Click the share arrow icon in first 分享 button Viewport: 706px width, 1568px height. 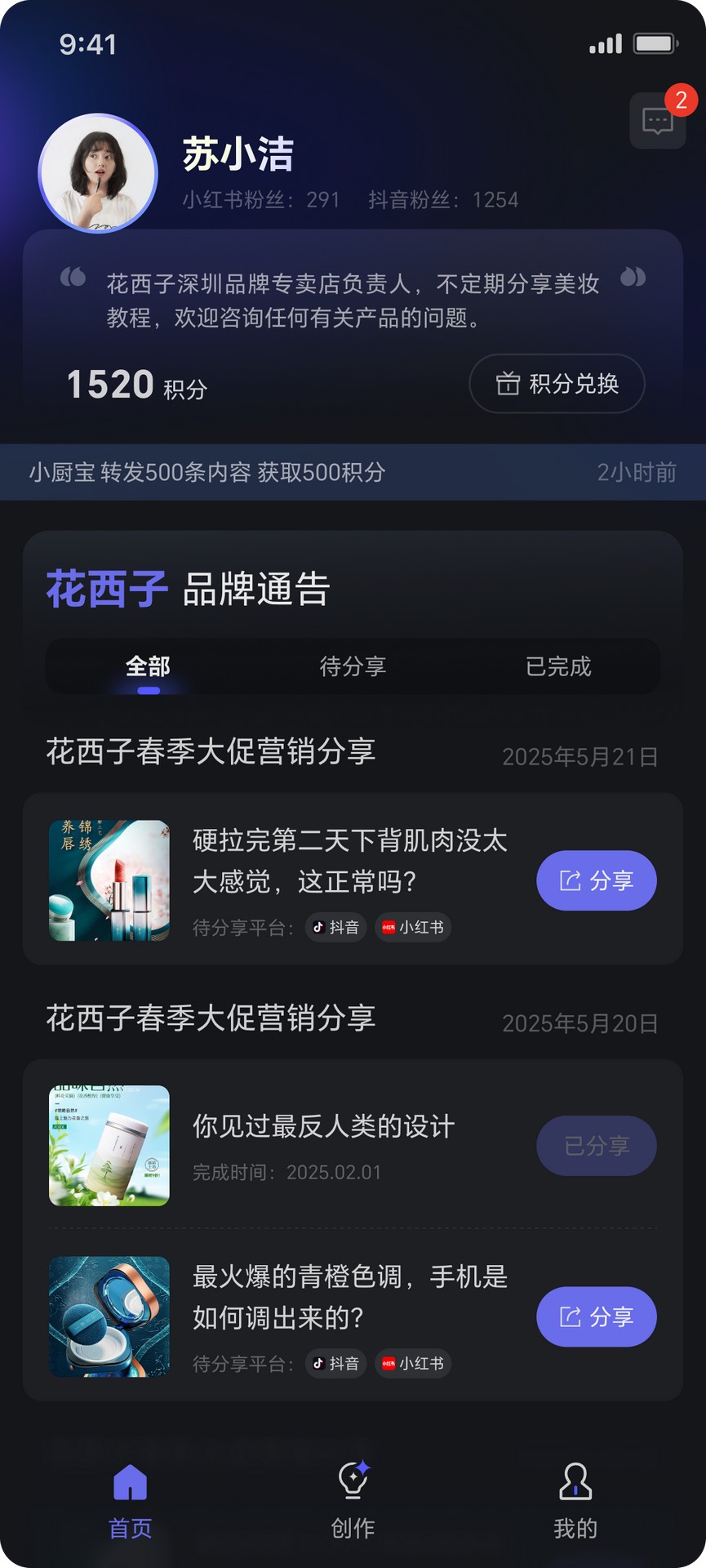tap(571, 880)
